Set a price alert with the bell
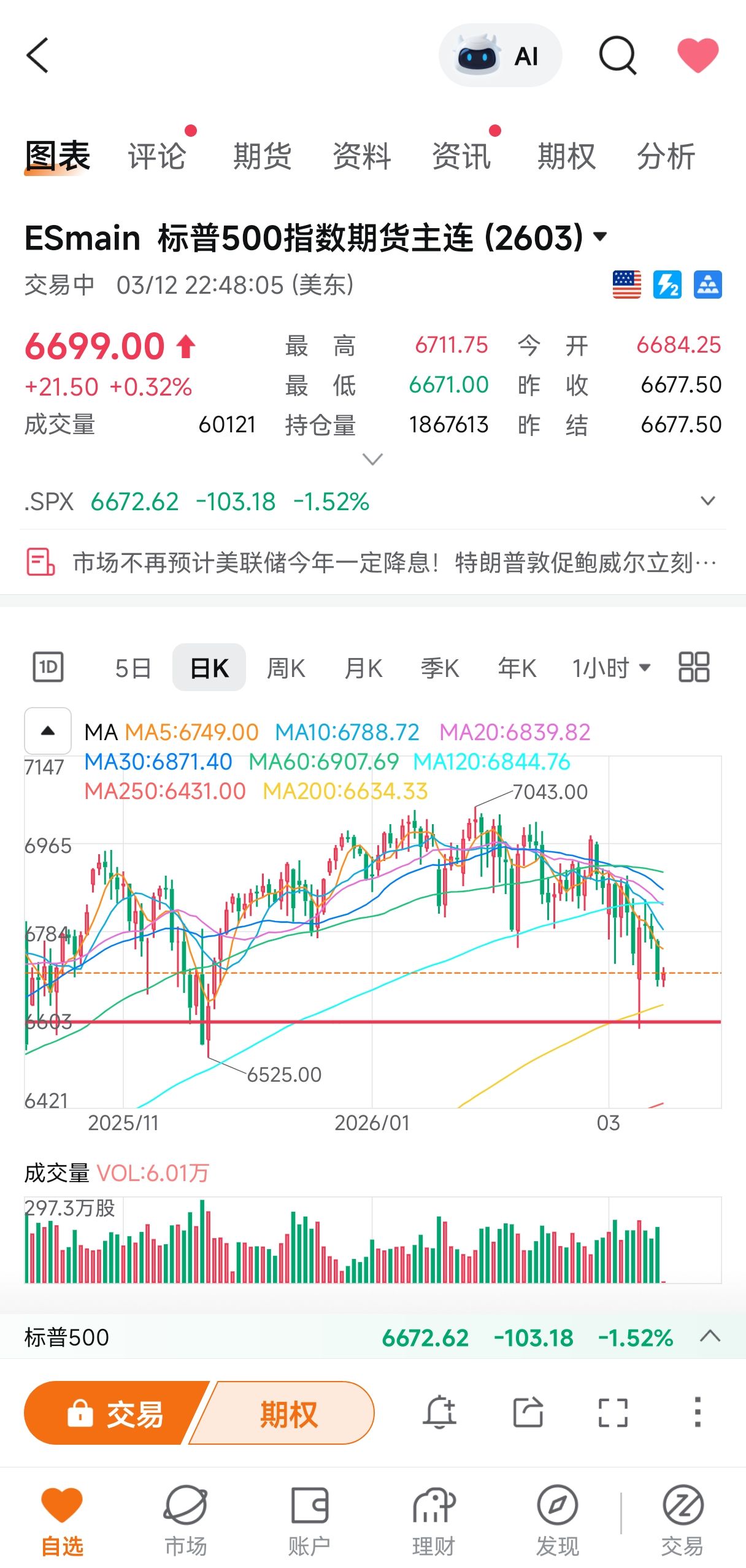746x1568 pixels. 439,1412
